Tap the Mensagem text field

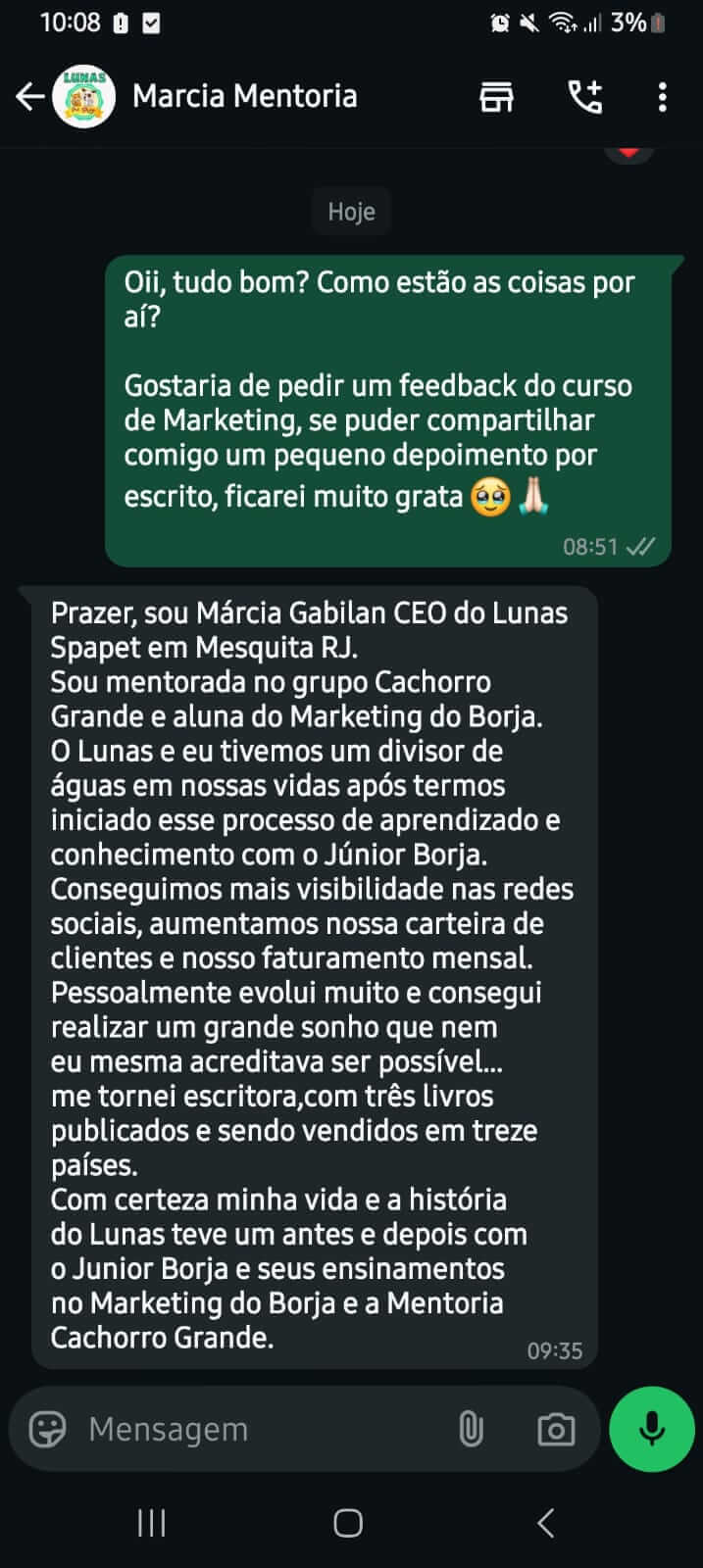(255, 1429)
